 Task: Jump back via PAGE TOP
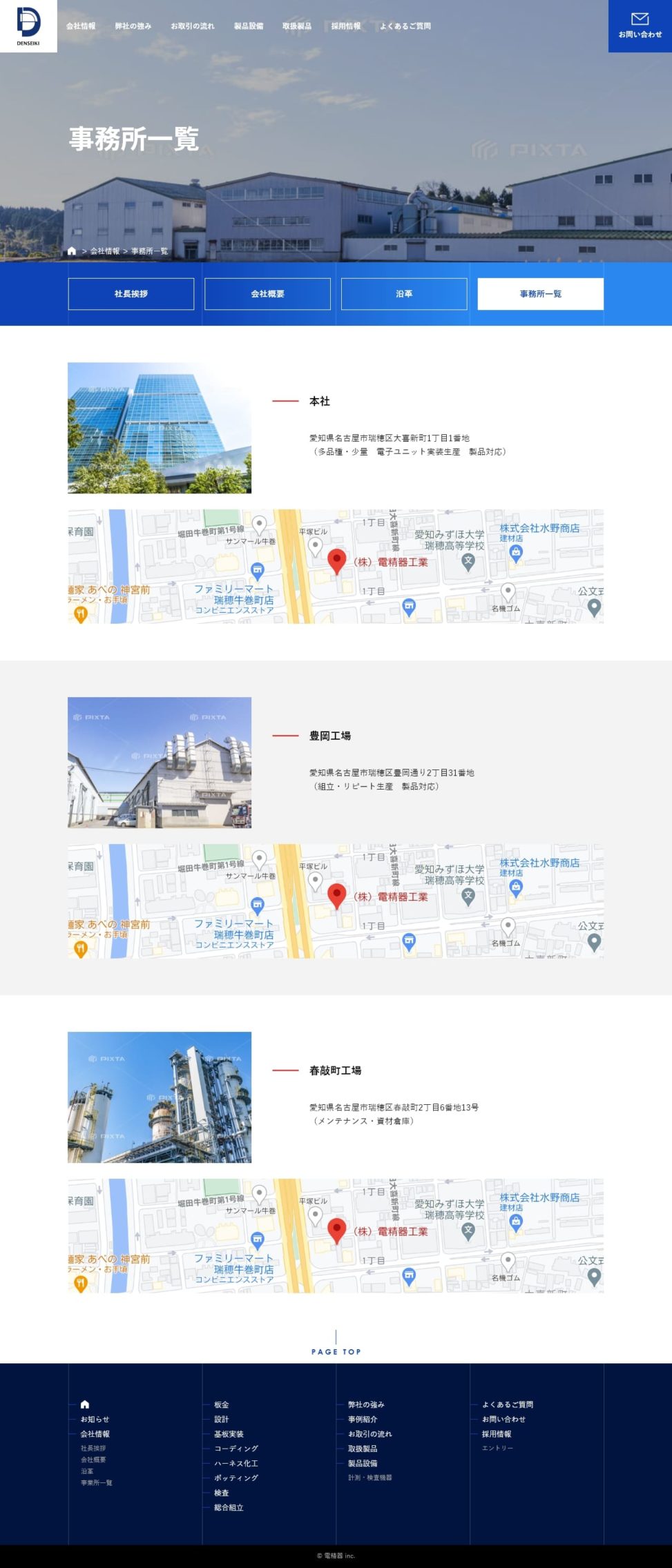[x=336, y=1351]
